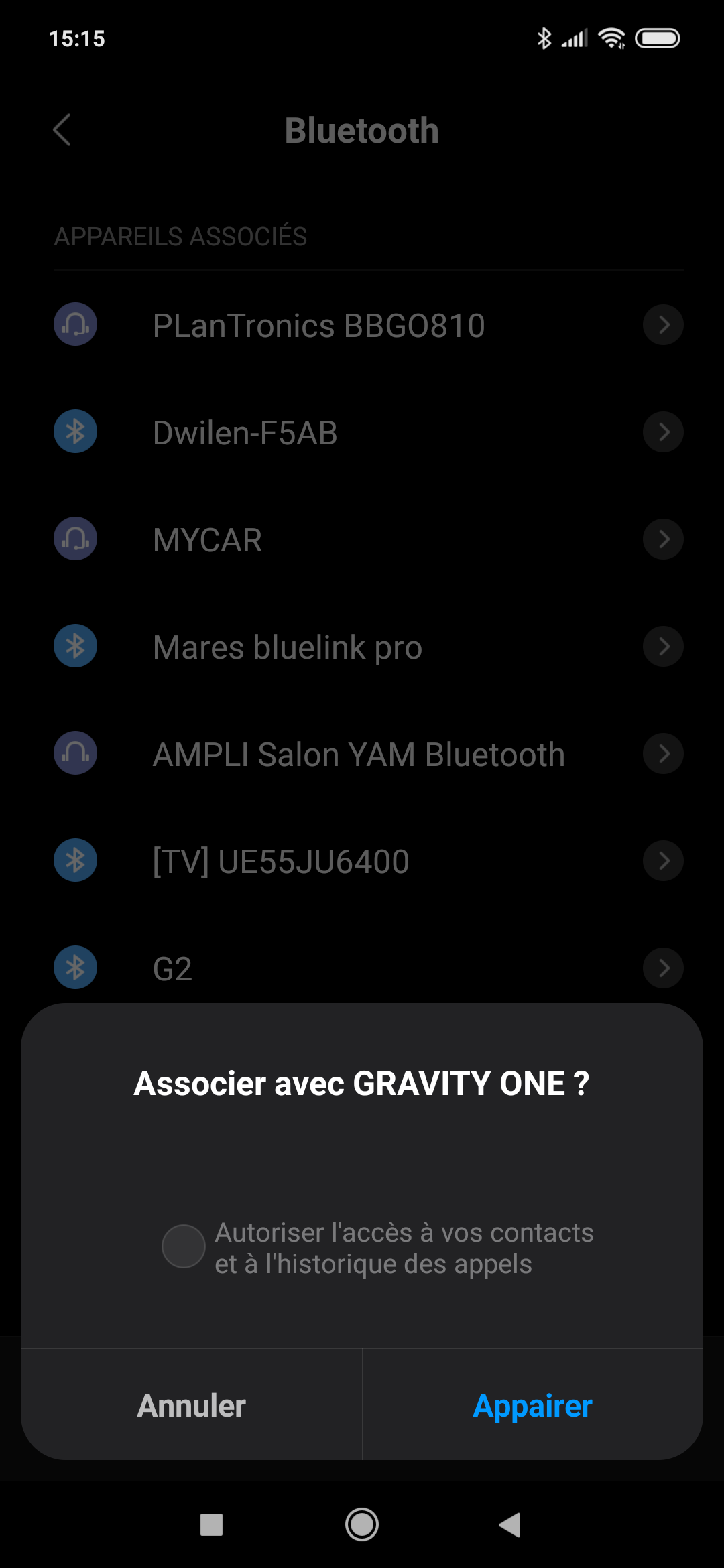The image size is (724, 1568).
Task: Go to the home screen
Action: pos(362,1525)
